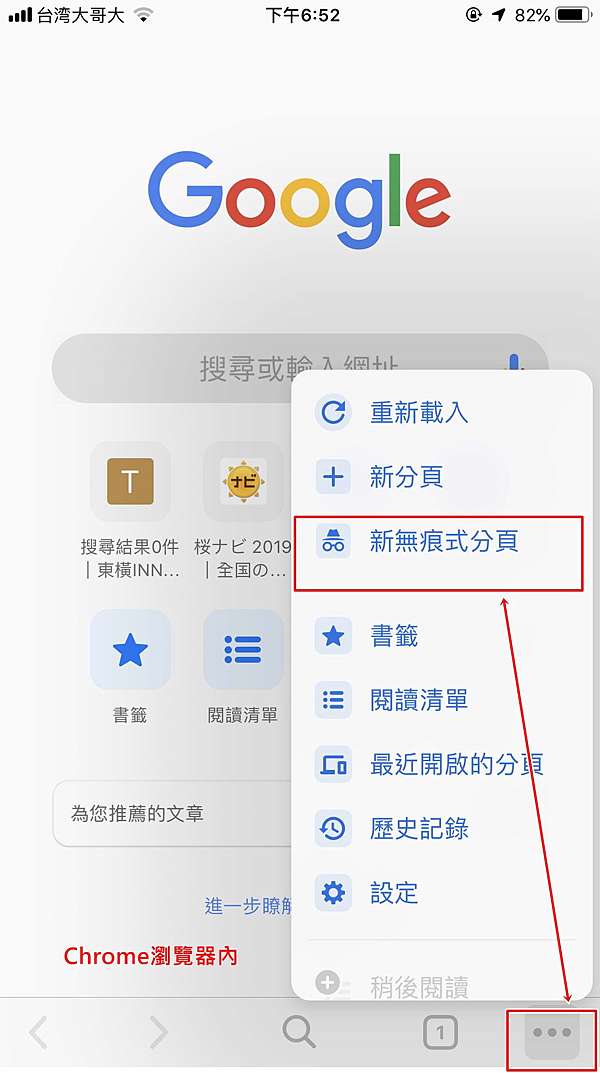
Task: Select 稍後閱讀 menu item
Action: coord(441,985)
